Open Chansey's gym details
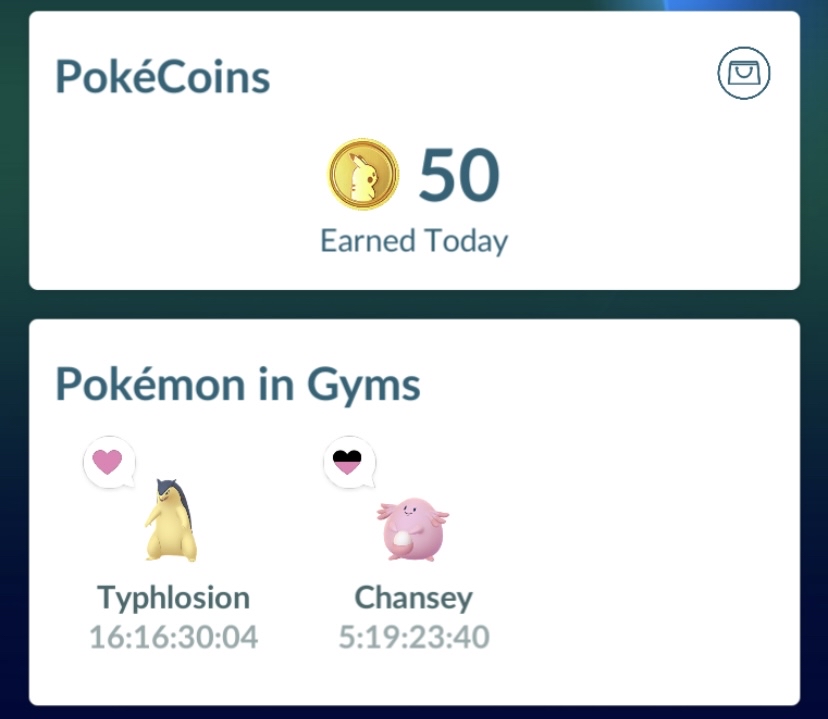This screenshot has width=828, height=719. [x=413, y=527]
